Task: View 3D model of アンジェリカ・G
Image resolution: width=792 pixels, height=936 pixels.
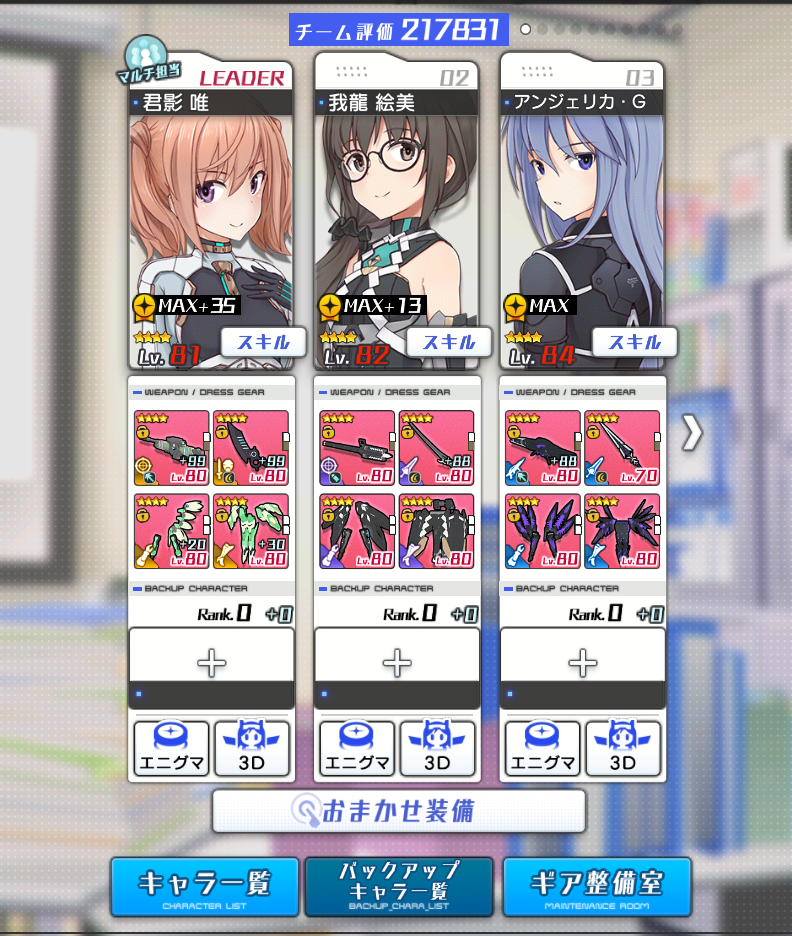Action: click(x=622, y=748)
